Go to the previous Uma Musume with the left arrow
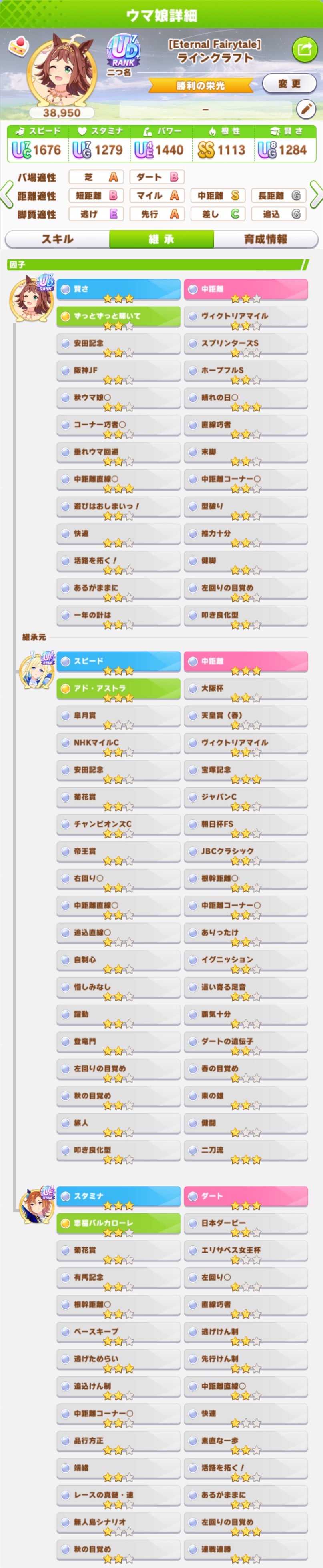 (7, 195)
